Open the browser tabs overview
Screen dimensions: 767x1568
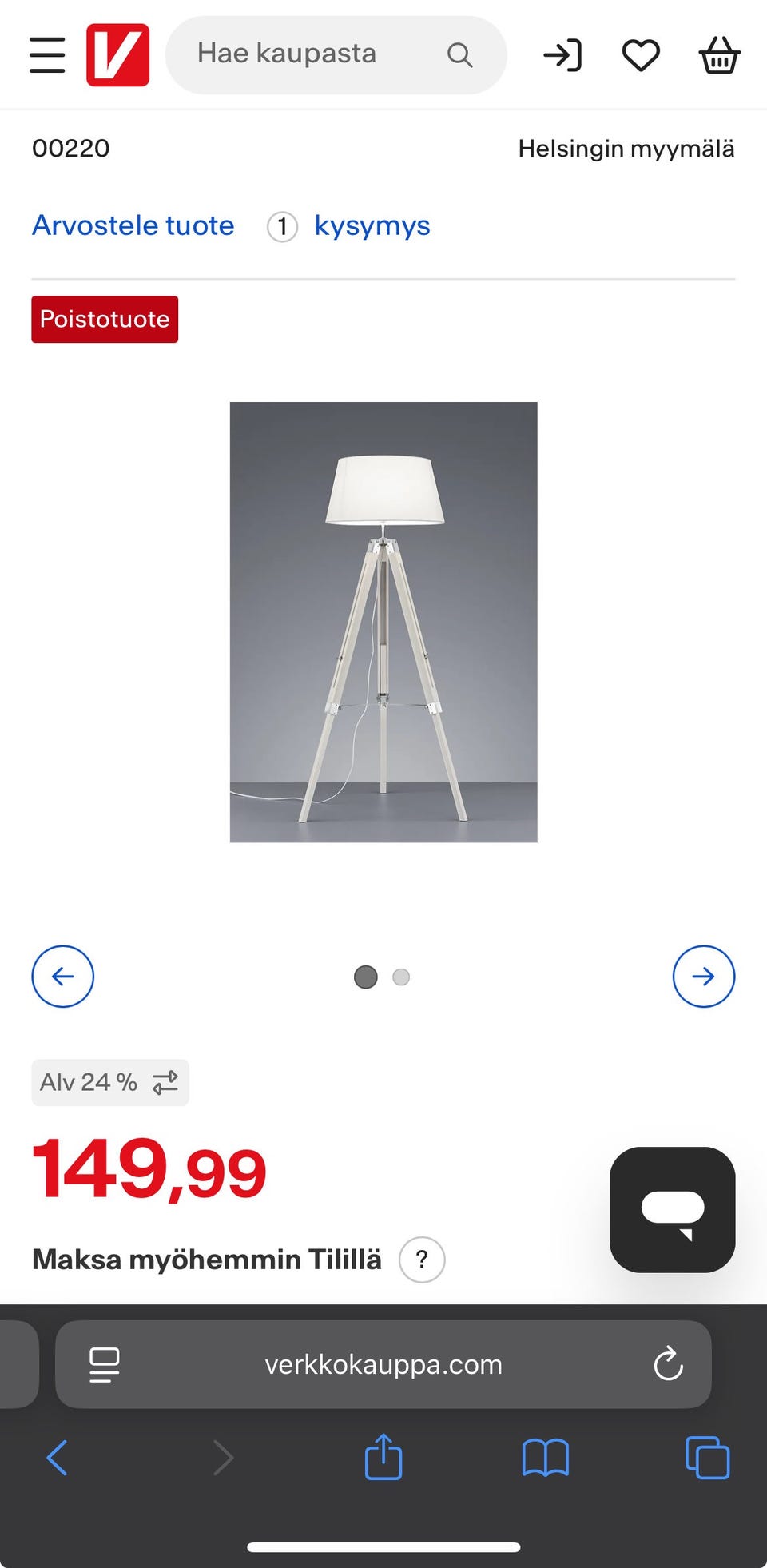point(707,1458)
